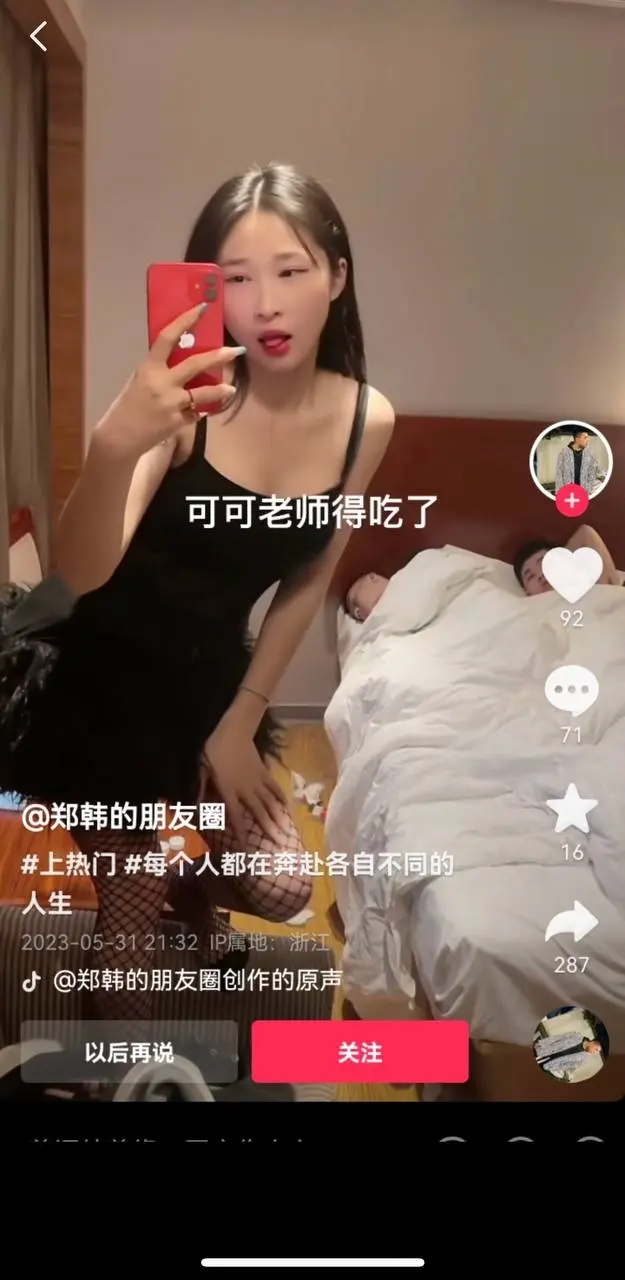Tap the spinning music disc
The width and height of the screenshot is (625, 1280).
pos(571,1044)
